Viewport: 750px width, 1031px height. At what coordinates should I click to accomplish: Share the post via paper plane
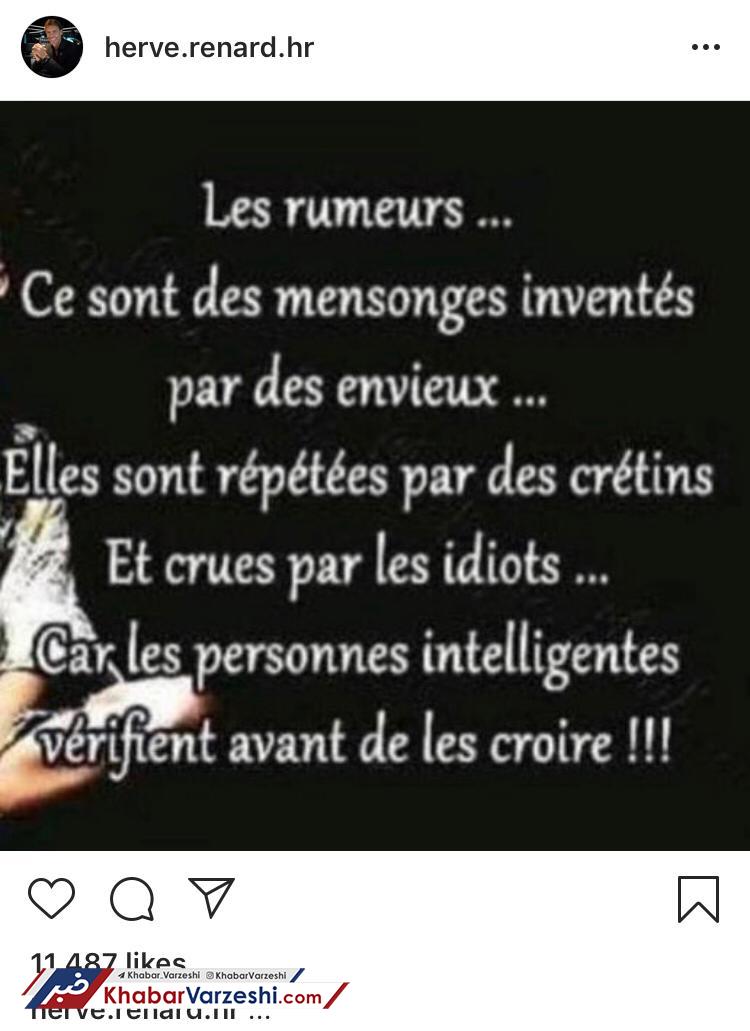pyautogui.click(x=211, y=897)
